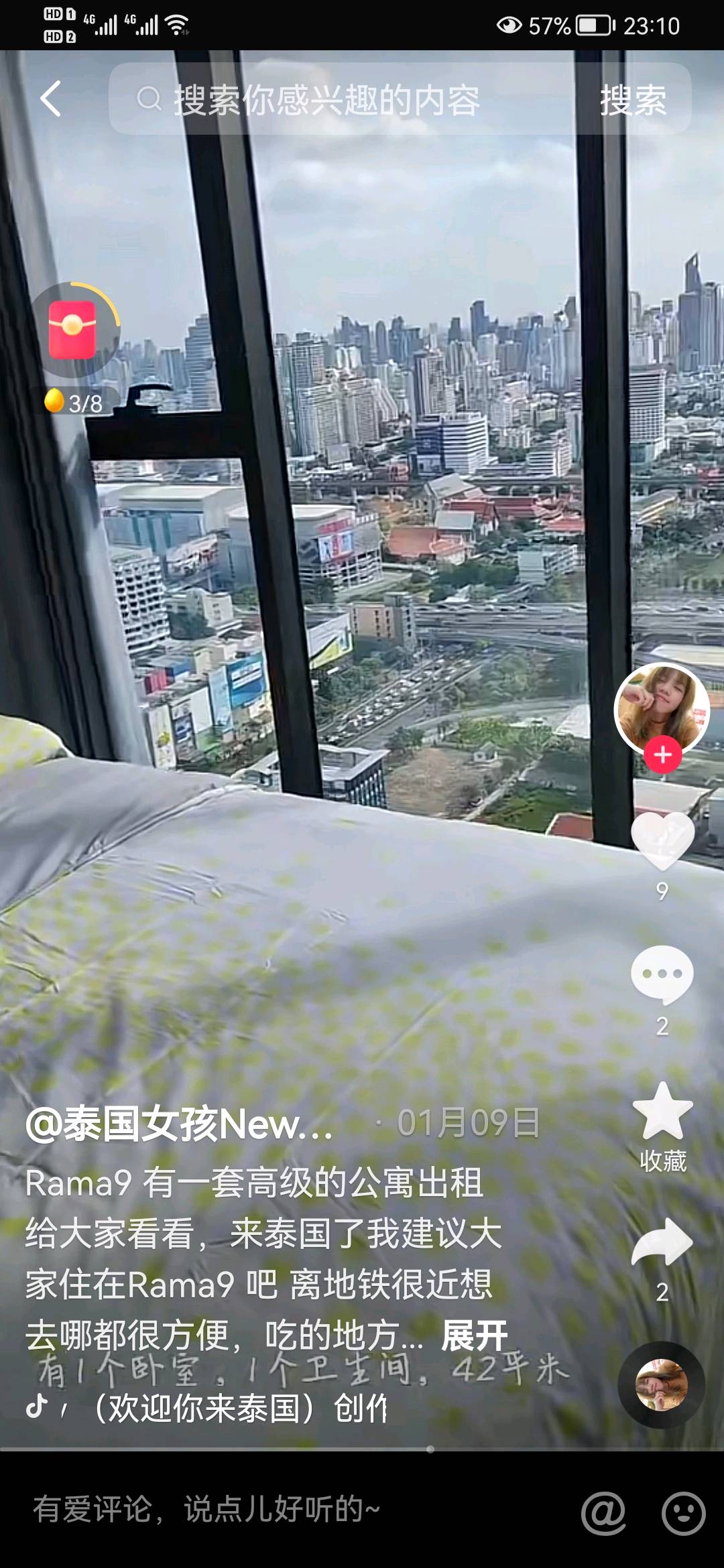The width and height of the screenshot is (724, 1568).
Task: Open the creator's profile picture
Action: (661, 708)
